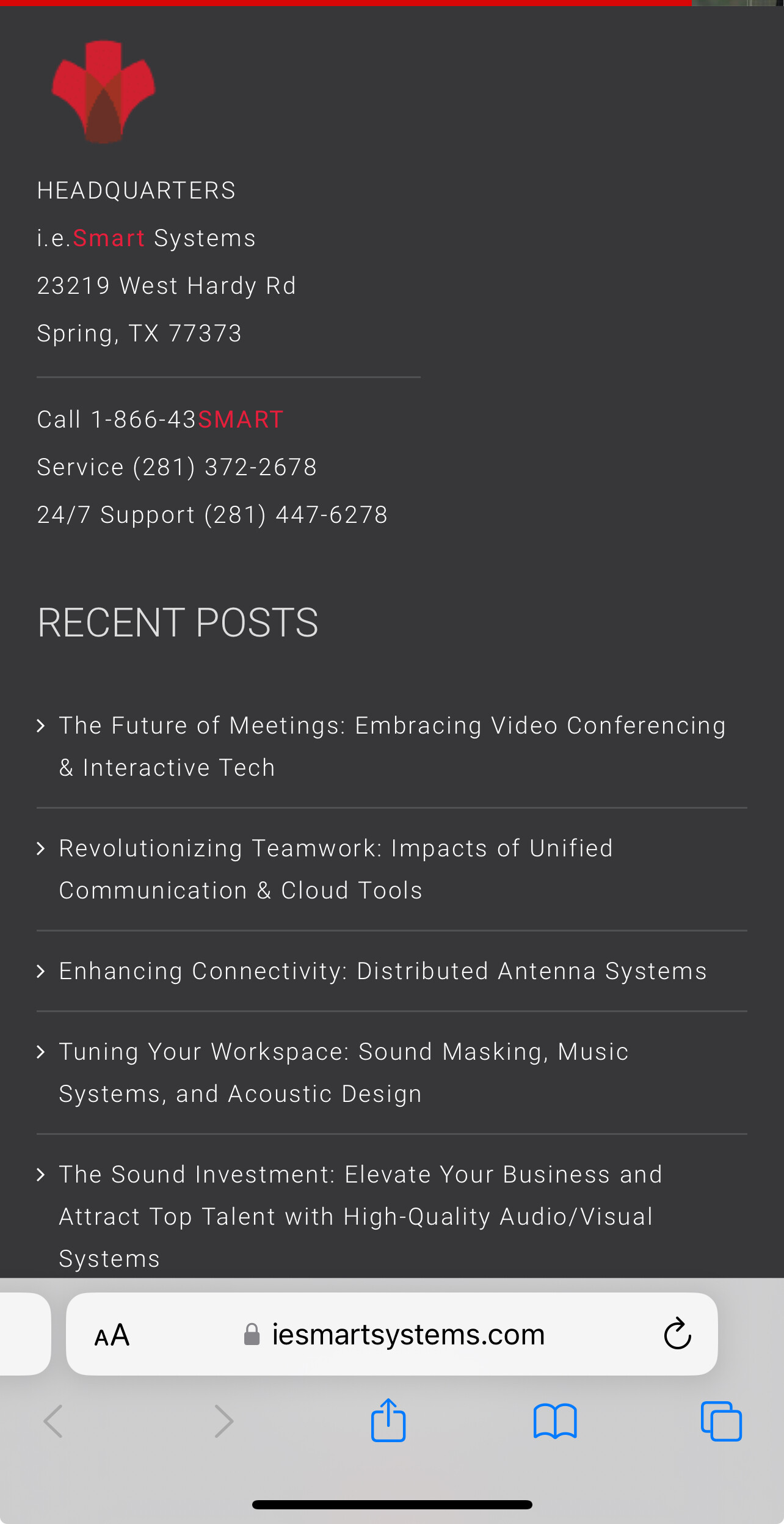Show all open tabs

pyautogui.click(x=721, y=1421)
